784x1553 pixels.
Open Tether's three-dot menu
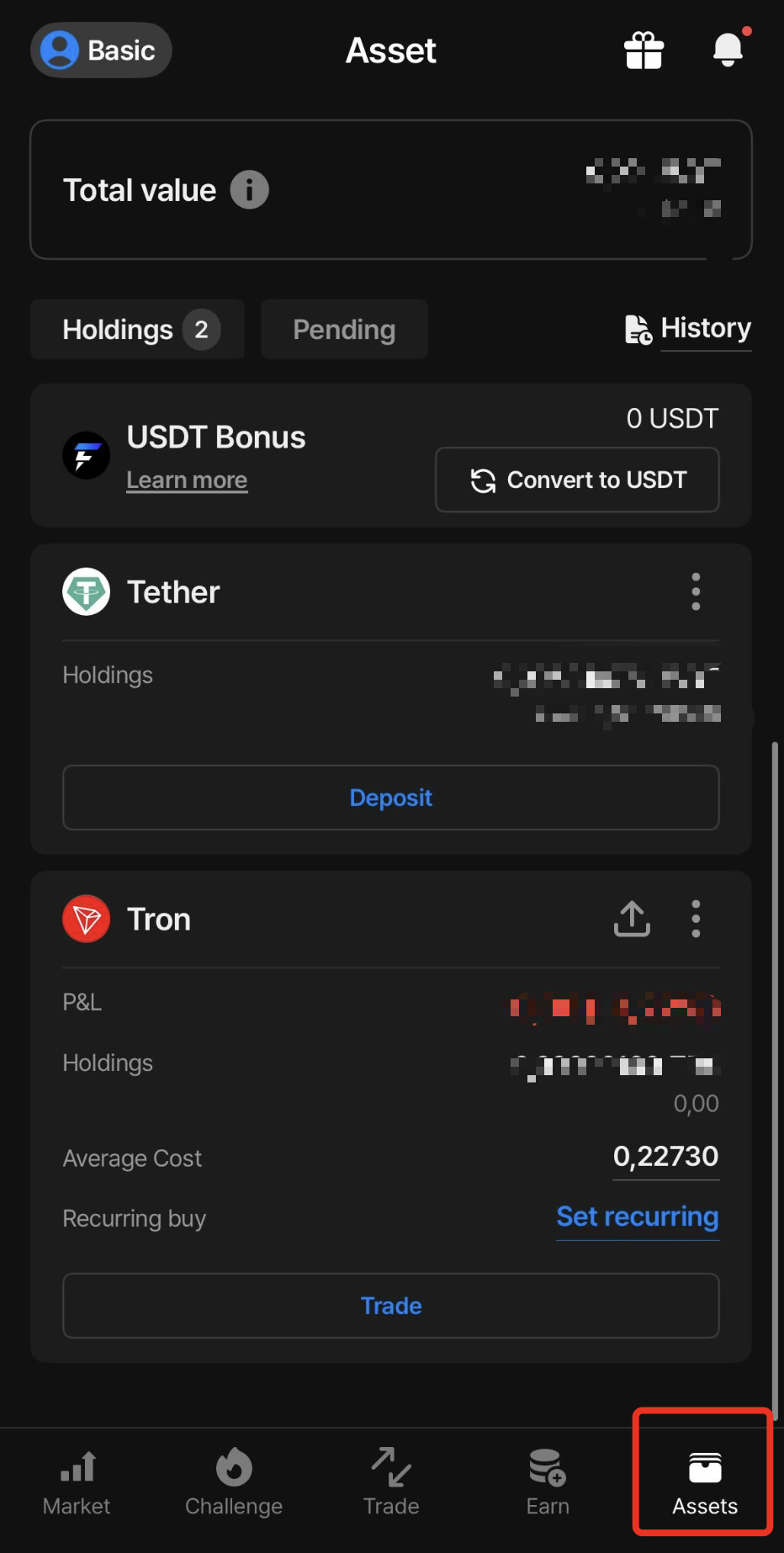pyautogui.click(x=696, y=592)
